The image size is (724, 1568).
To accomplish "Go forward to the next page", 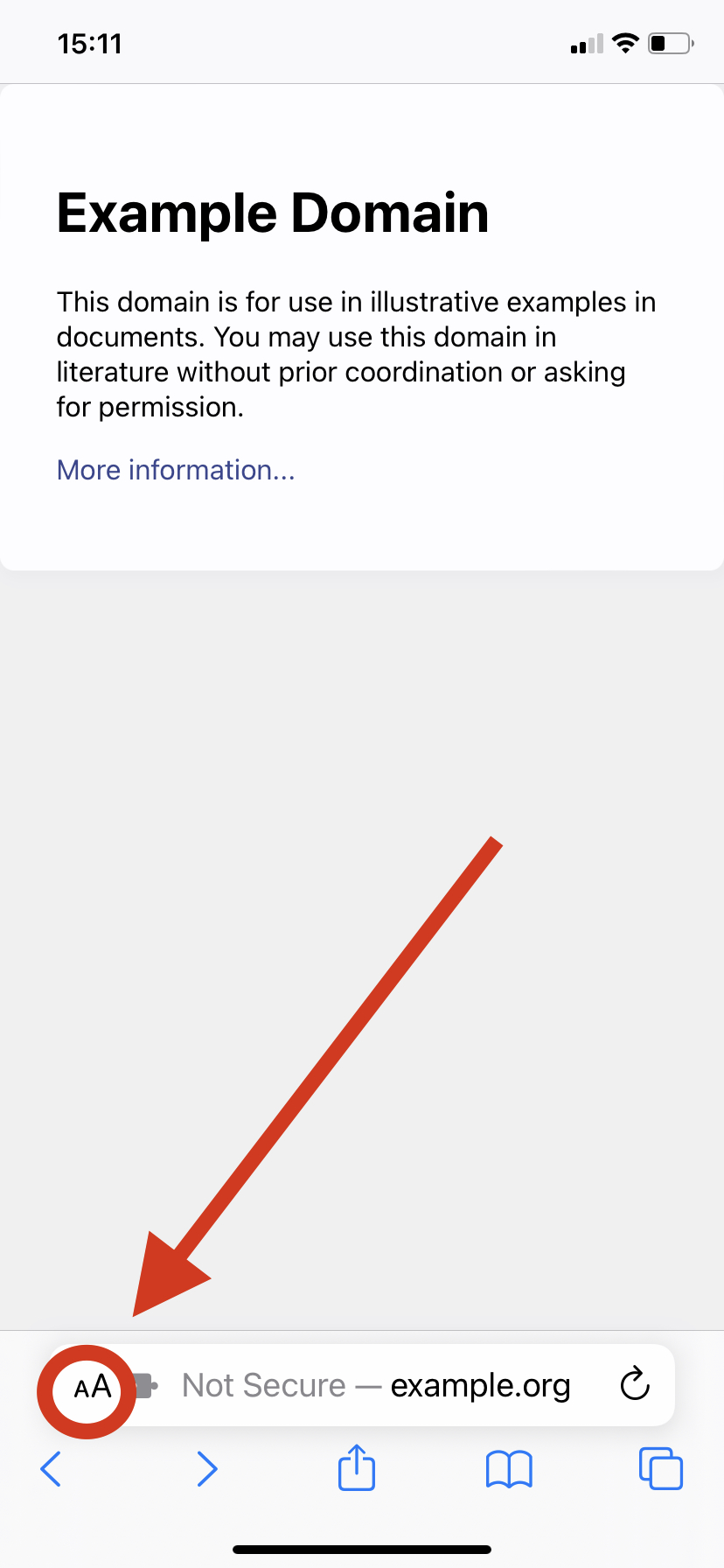I will (206, 1469).
